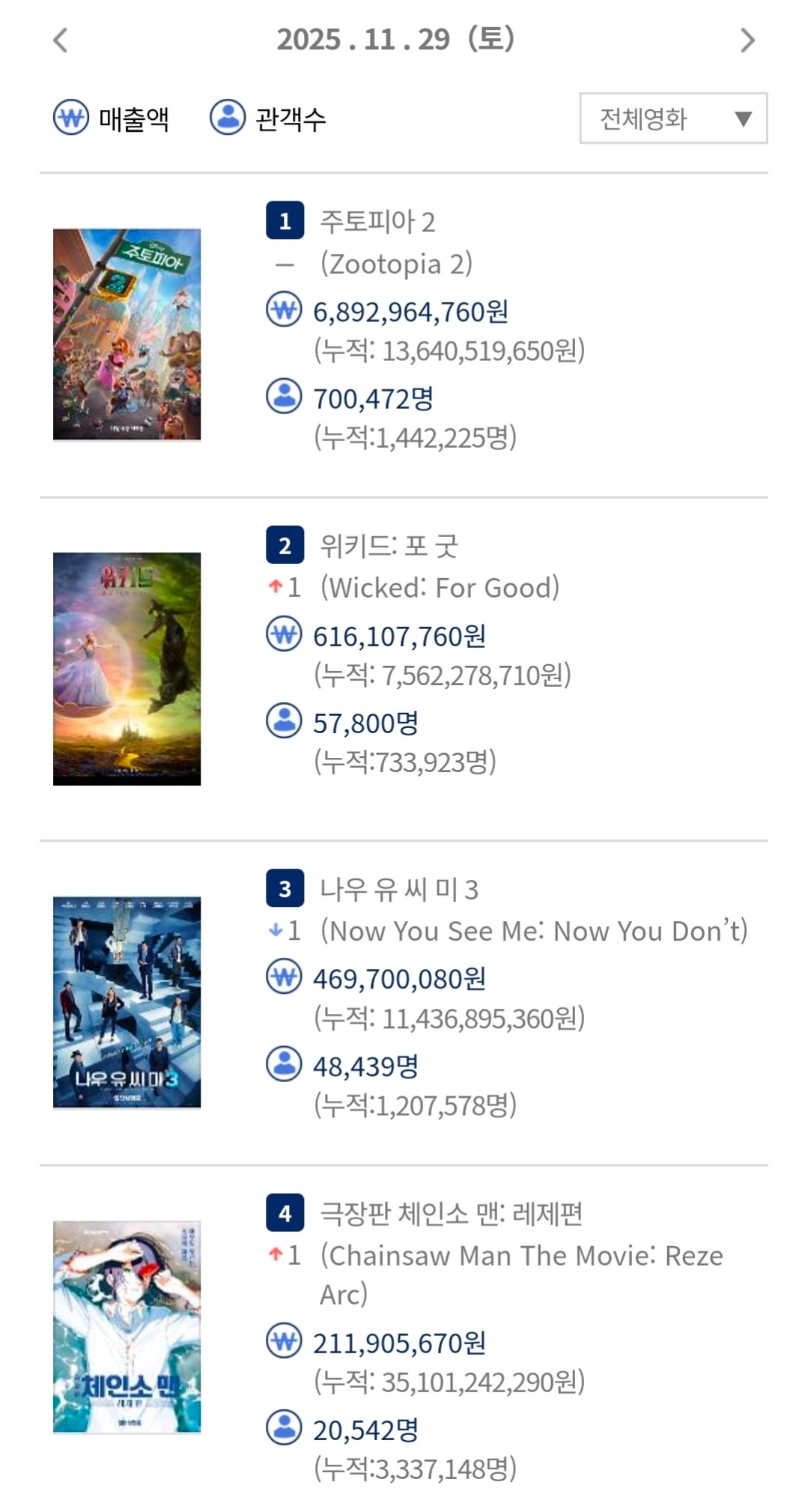This screenshot has height=1512, width=808.
Task: Go to the next day's box office
Action: coord(747,40)
